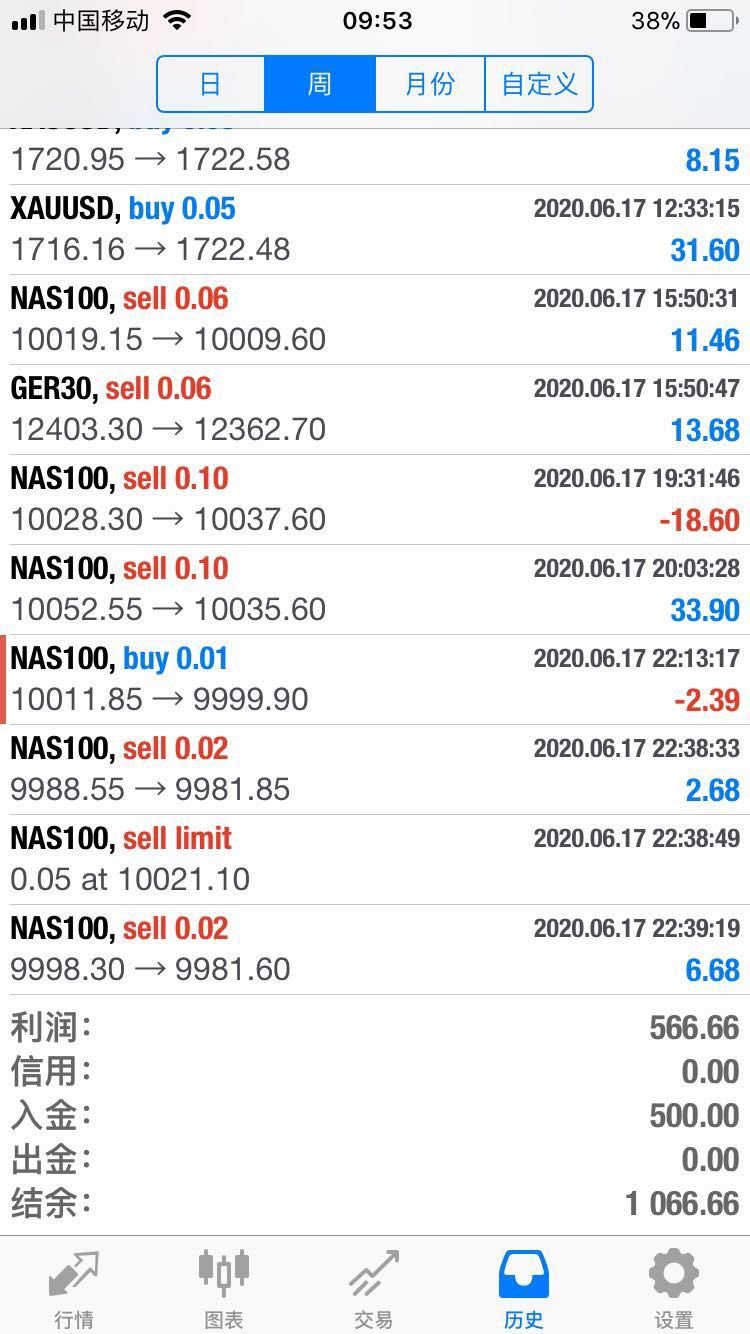Viewport: 750px width, 1334px height.
Task: Open the GER30 sell 0.06 trade
Action: coord(375,410)
